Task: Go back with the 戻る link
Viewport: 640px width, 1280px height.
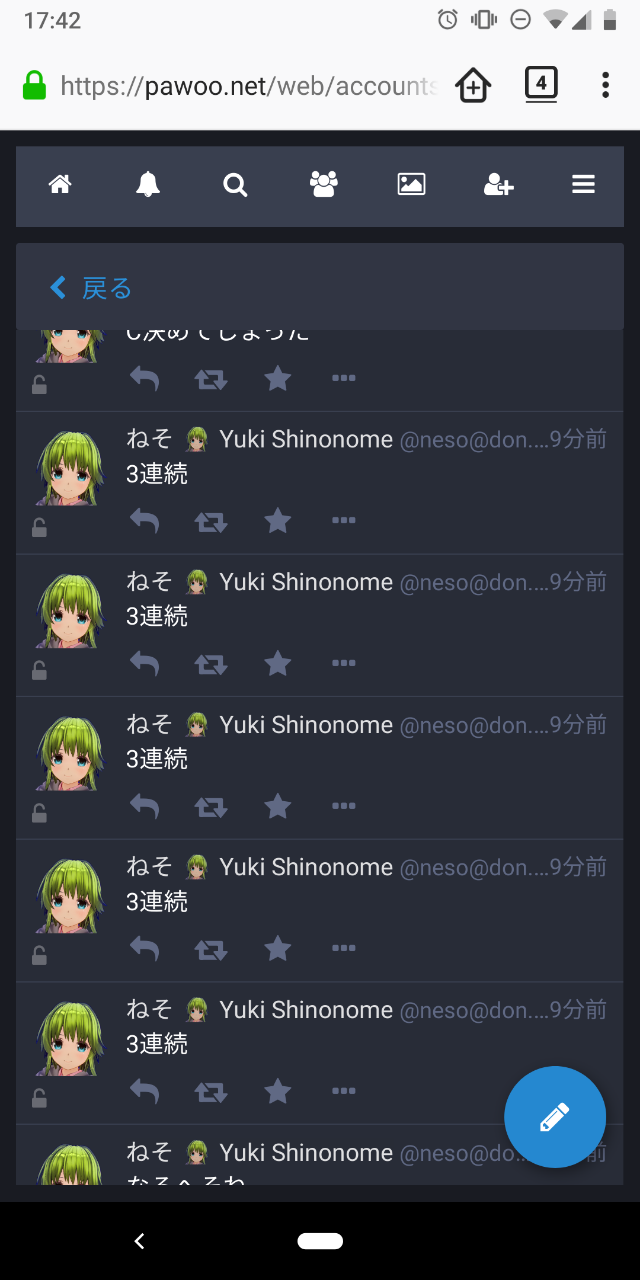Action: point(92,289)
